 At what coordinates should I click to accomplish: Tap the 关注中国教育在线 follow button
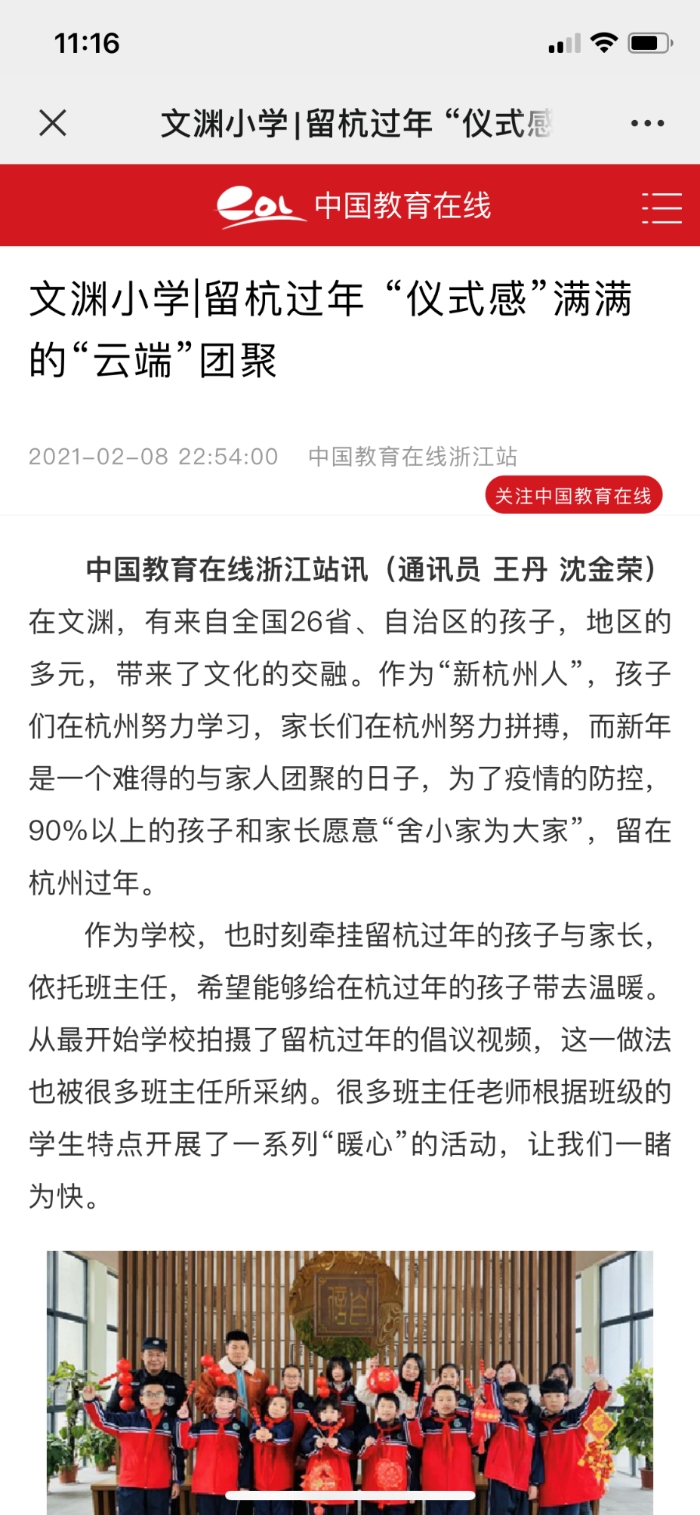click(573, 495)
